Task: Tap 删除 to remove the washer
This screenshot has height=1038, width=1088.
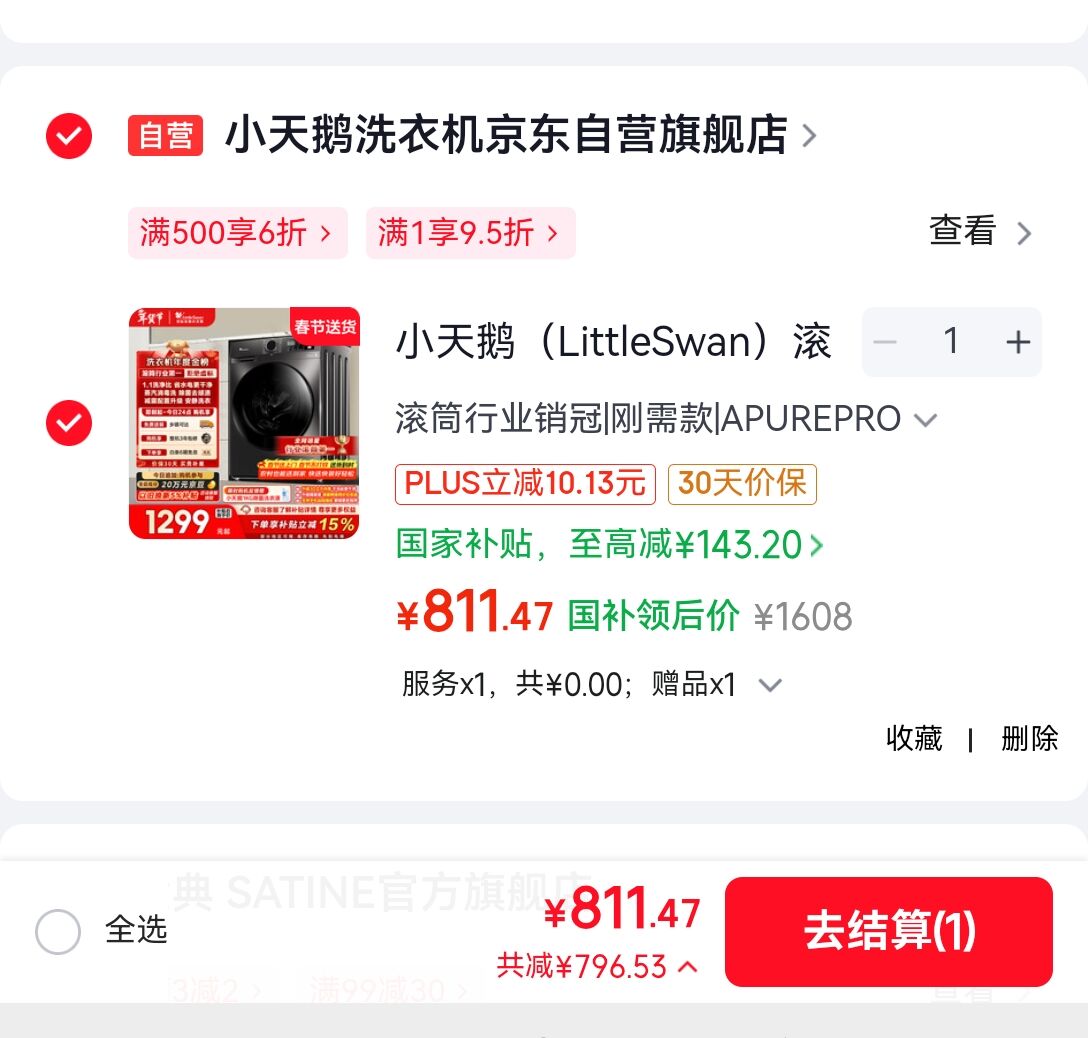Action: (x=1029, y=739)
